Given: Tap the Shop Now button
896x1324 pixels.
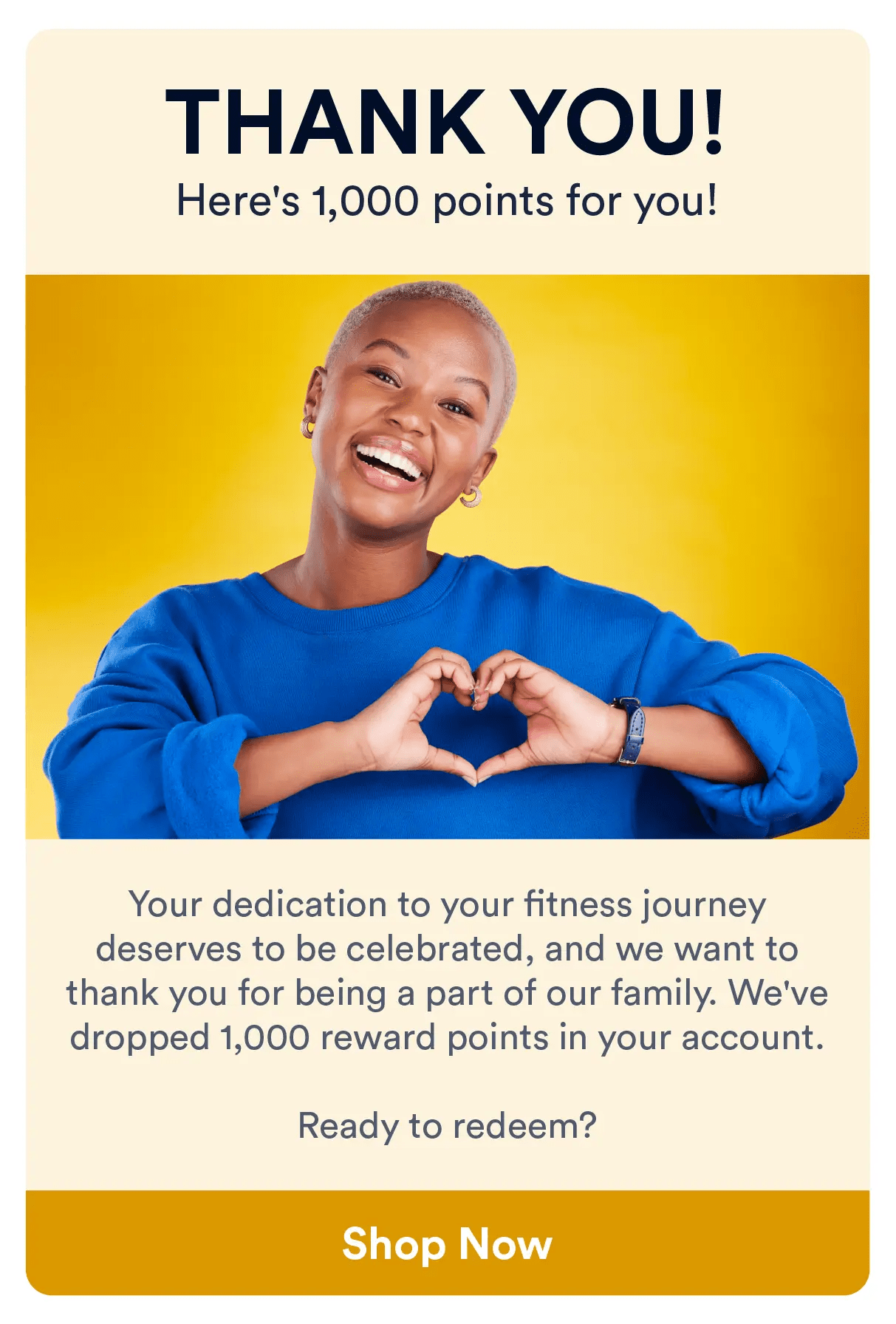Looking at the screenshot, I should 447,1243.
